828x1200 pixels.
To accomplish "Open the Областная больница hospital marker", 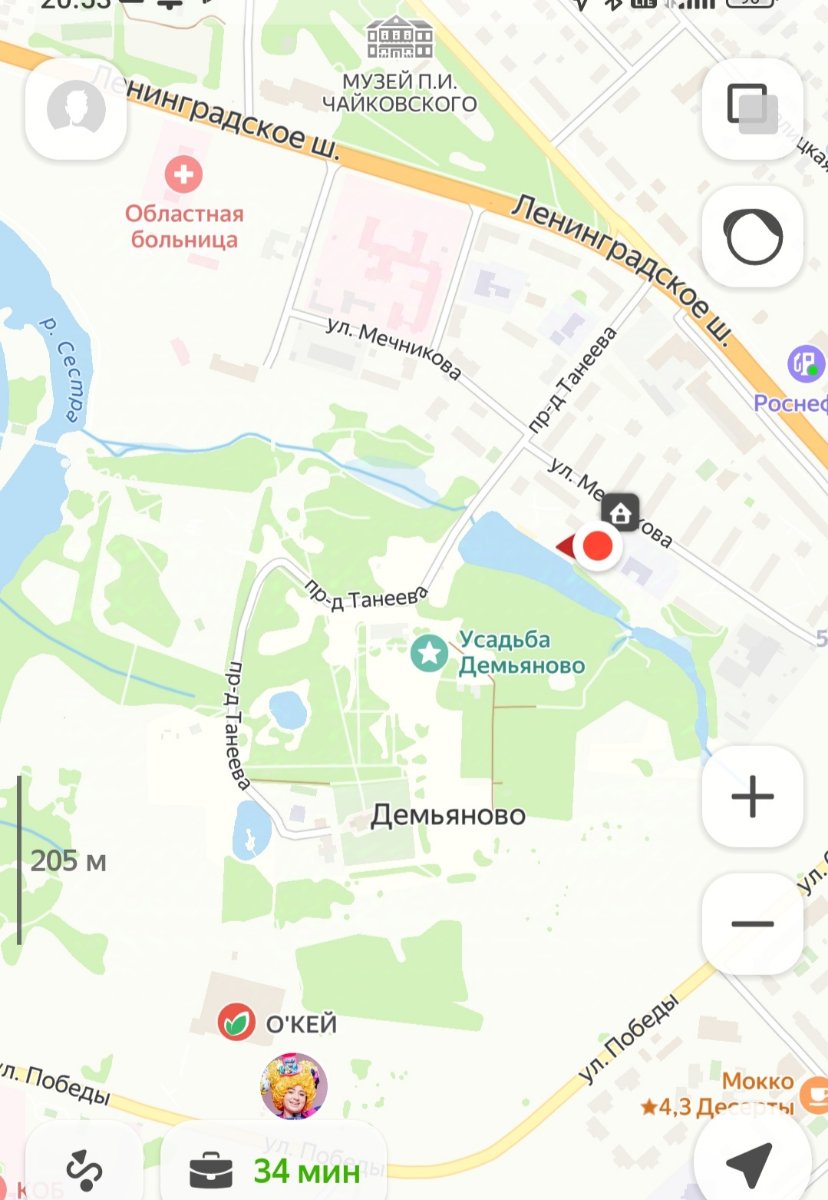I will (182, 175).
